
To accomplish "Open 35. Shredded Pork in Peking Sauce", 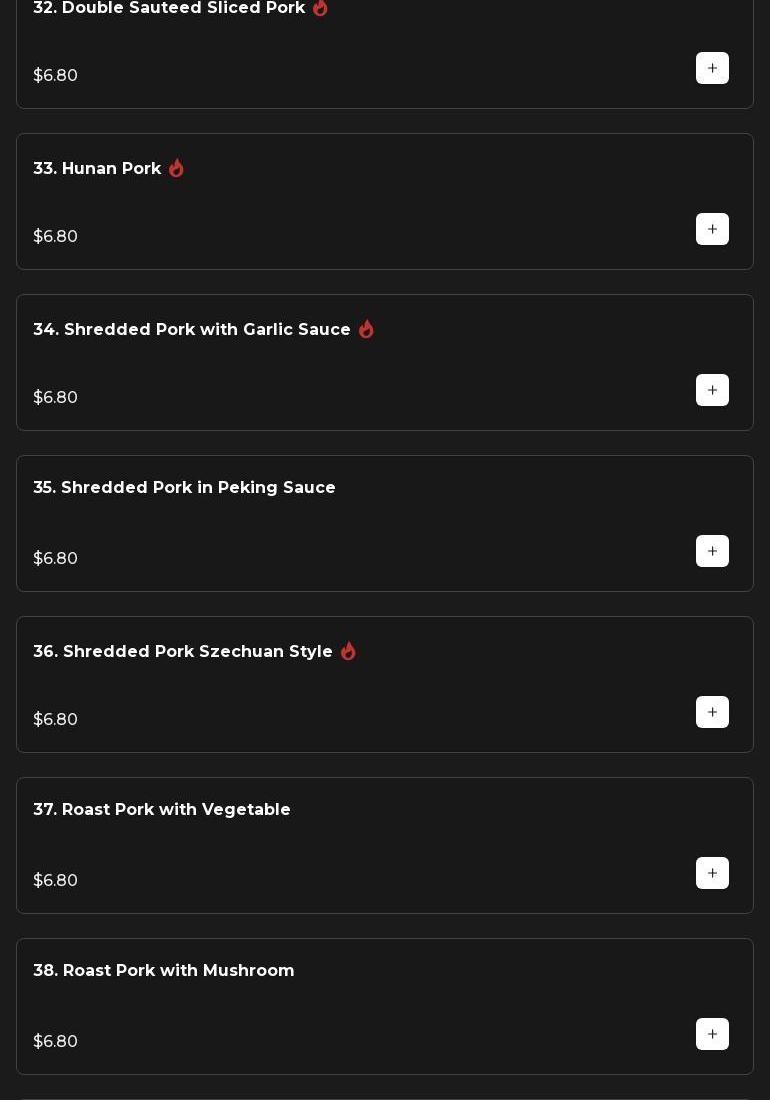I will (184, 488).
